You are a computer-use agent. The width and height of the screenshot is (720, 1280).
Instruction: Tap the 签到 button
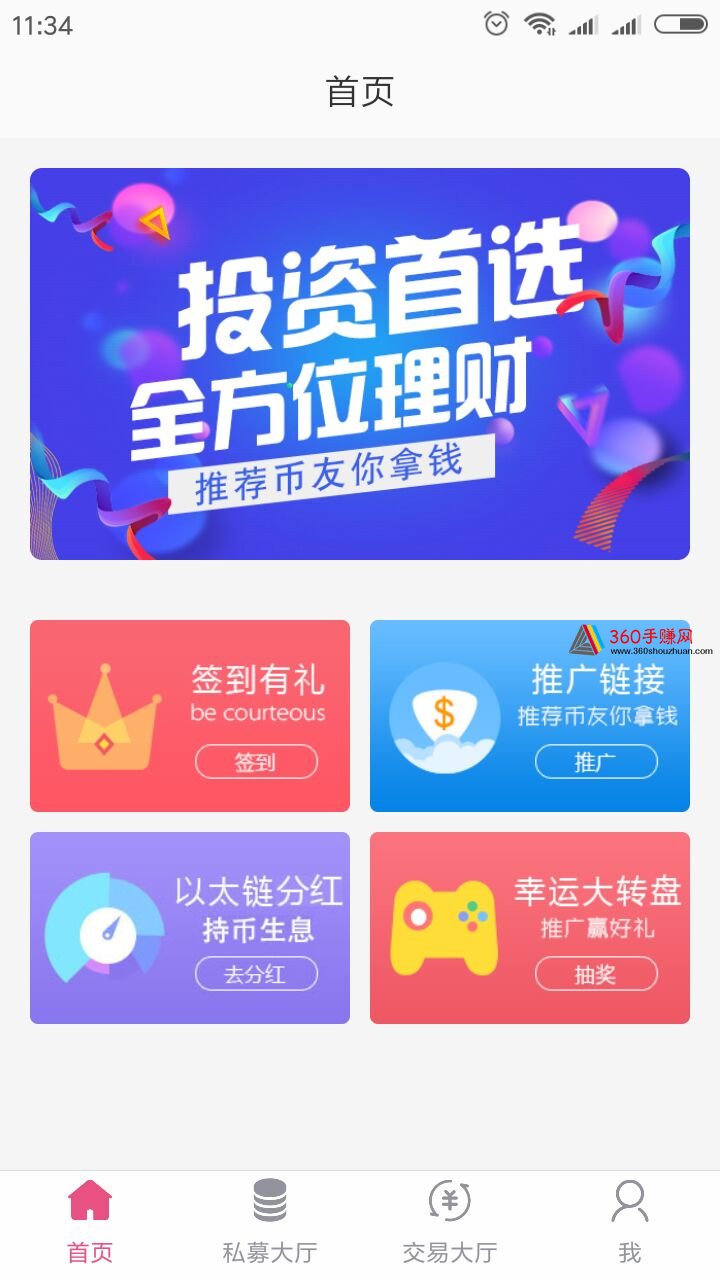256,762
